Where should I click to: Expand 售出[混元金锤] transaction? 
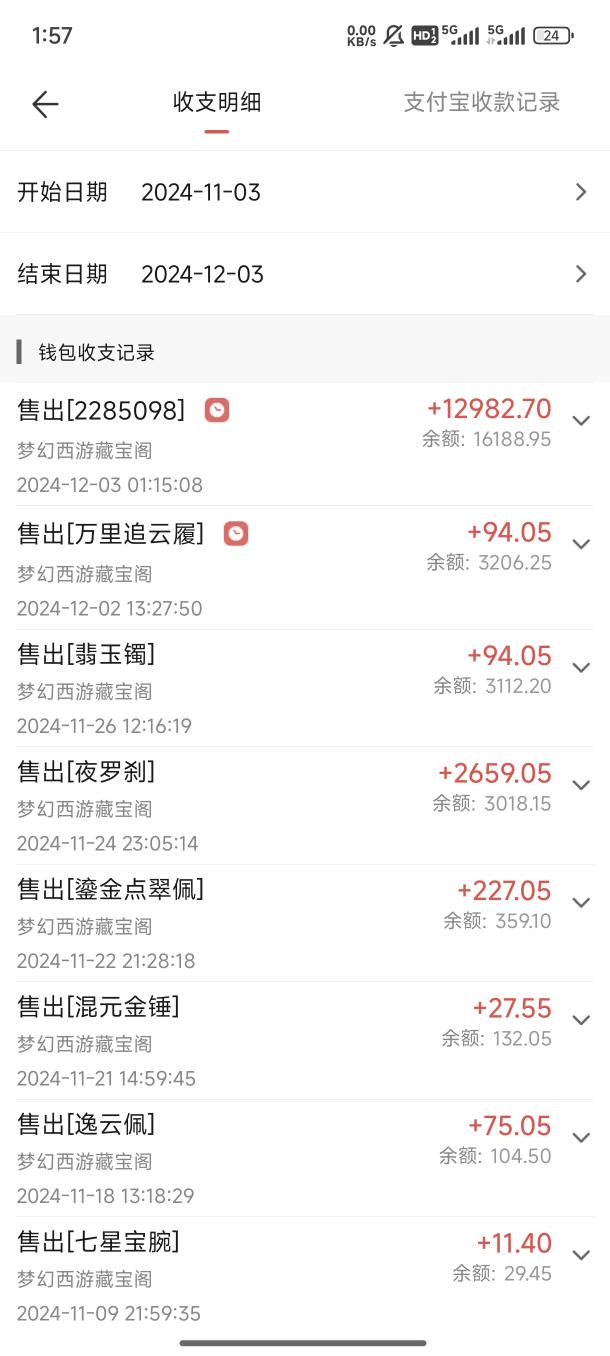(581, 1020)
